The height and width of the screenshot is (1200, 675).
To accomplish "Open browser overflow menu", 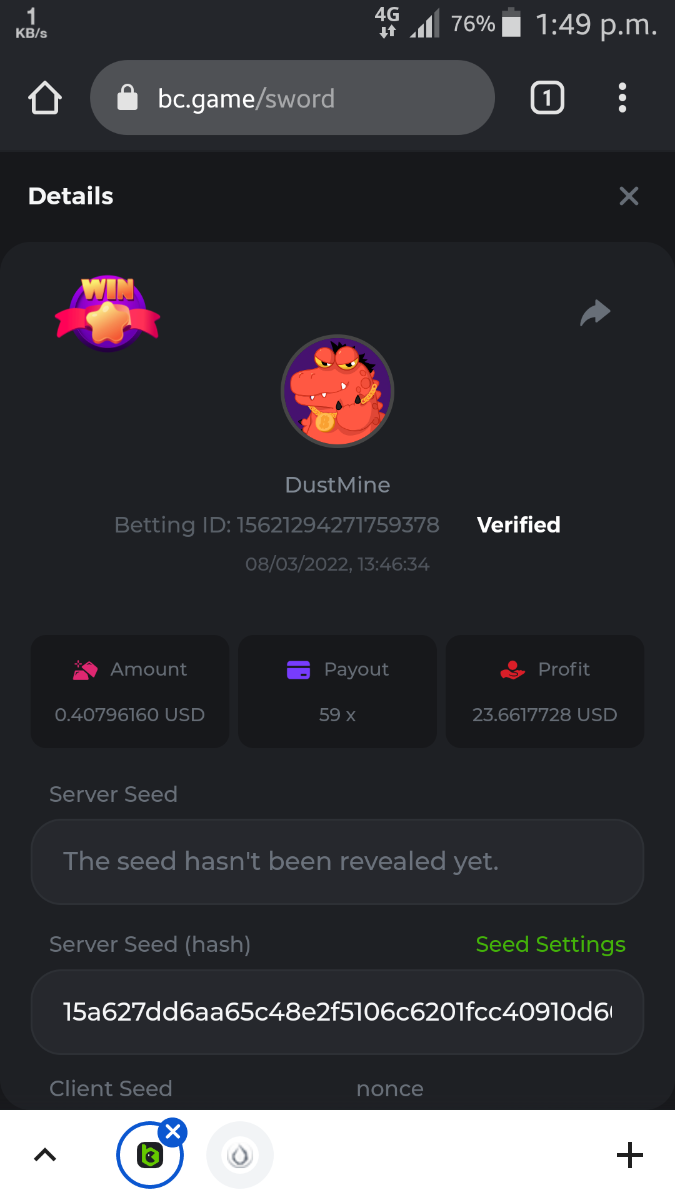I will click(622, 98).
